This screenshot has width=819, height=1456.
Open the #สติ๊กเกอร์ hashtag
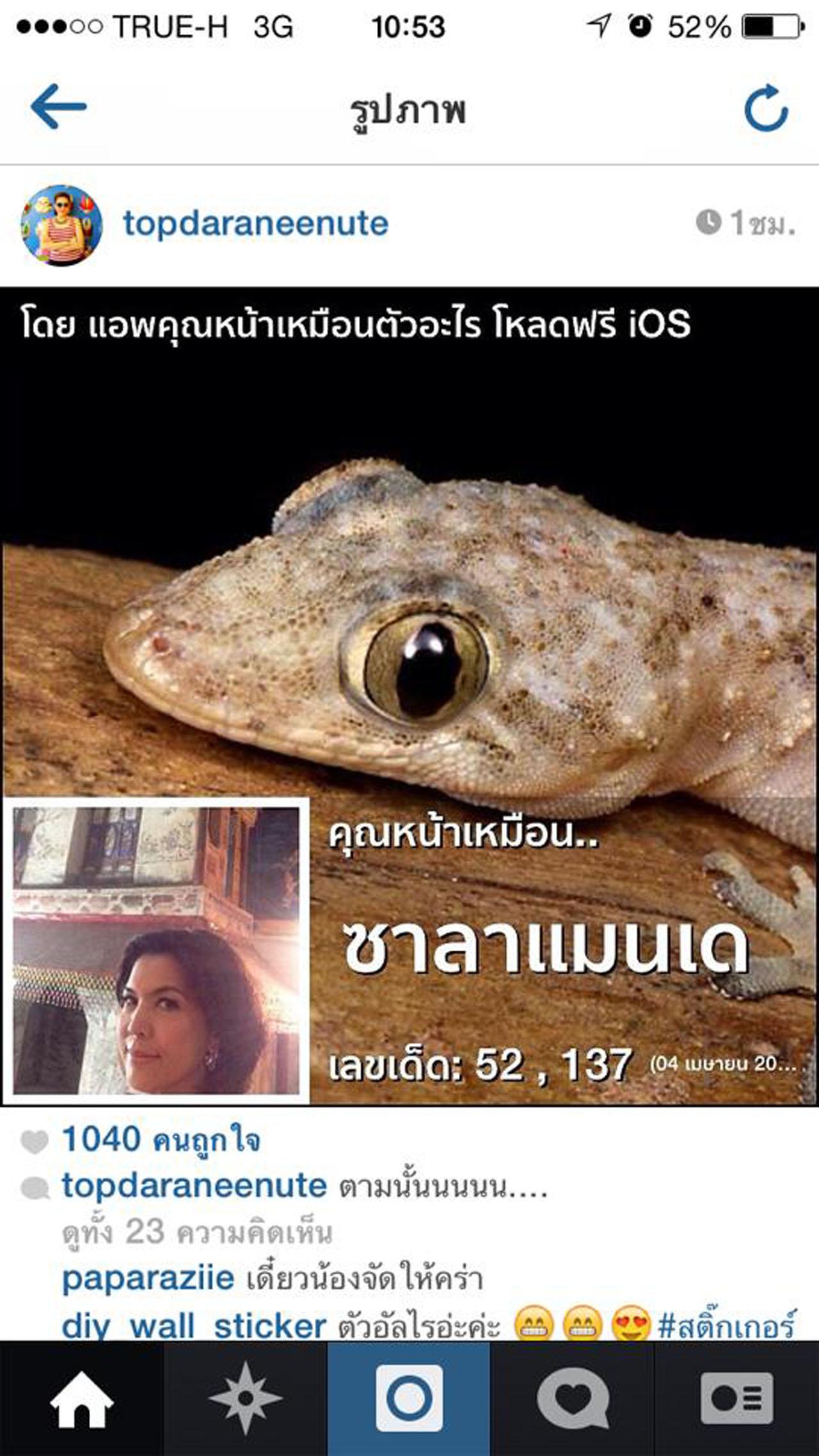click(x=728, y=1325)
